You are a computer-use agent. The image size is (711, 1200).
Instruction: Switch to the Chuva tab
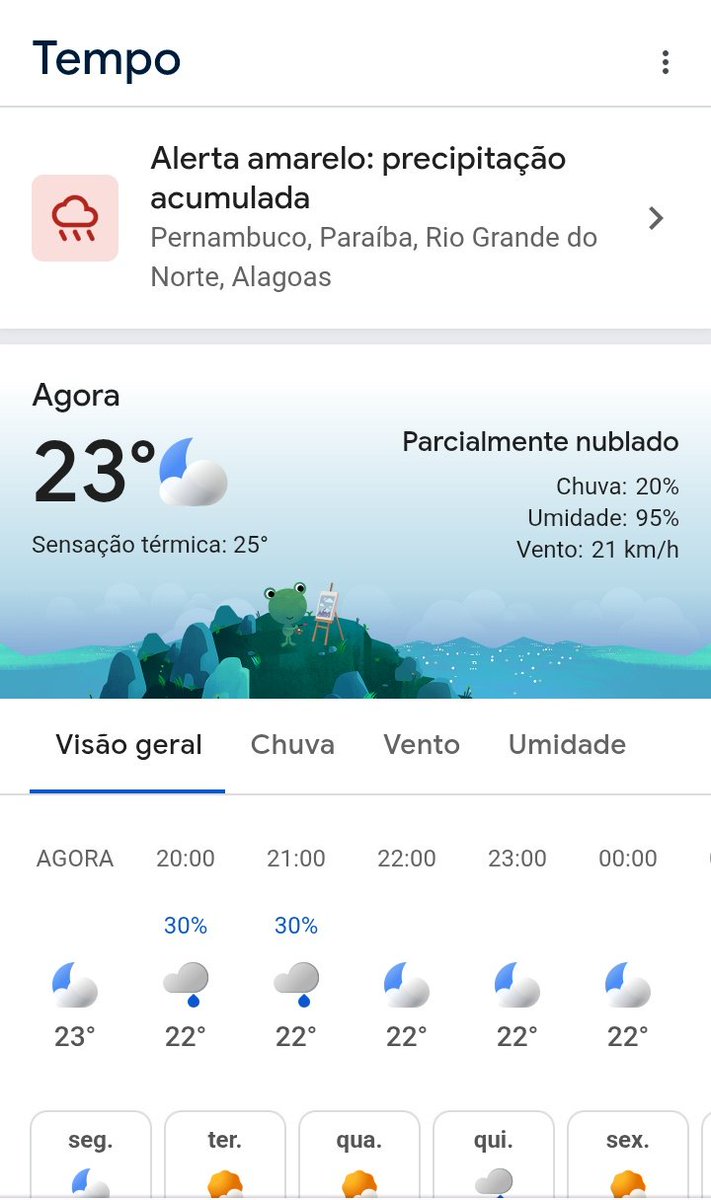coord(292,745)
